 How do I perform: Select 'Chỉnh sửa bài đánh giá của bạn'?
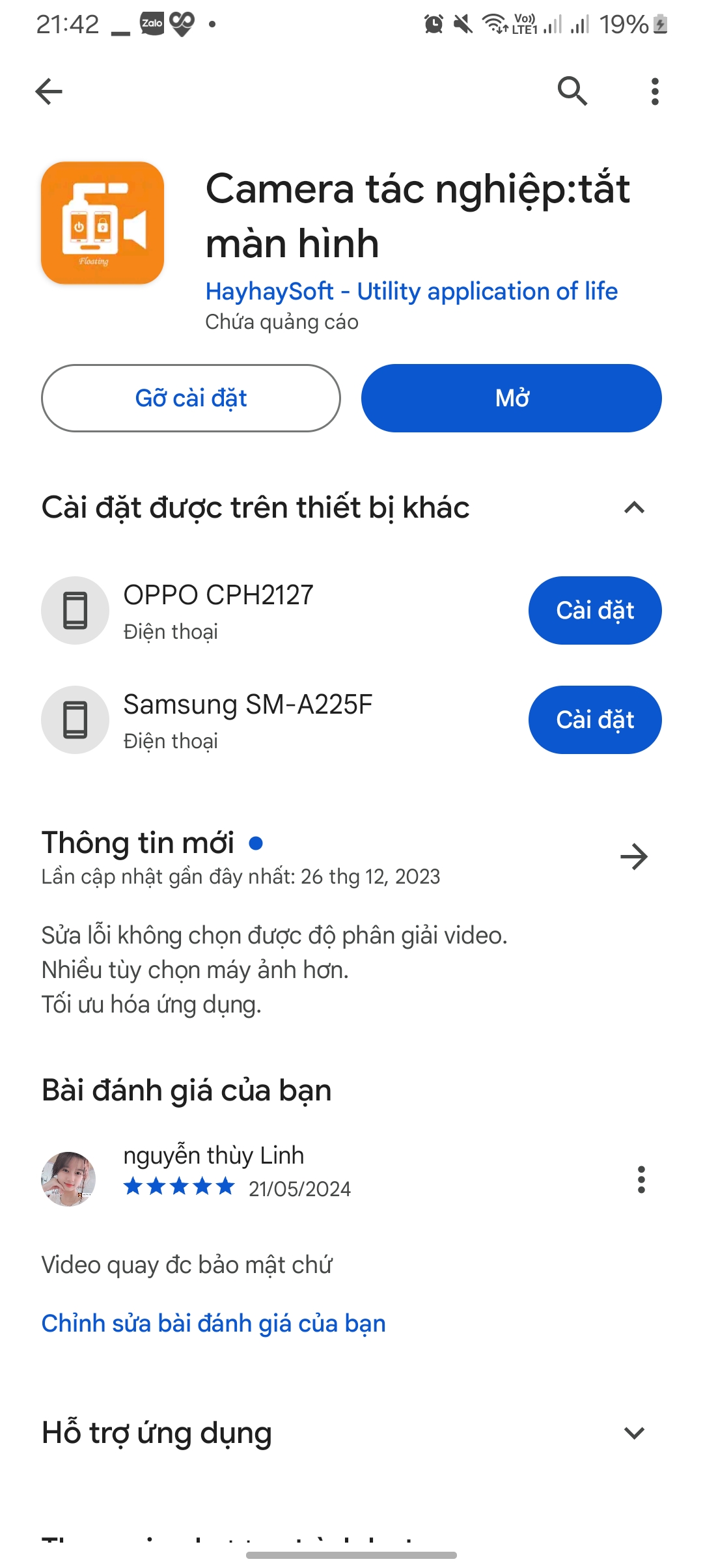tap(213, 1323)
